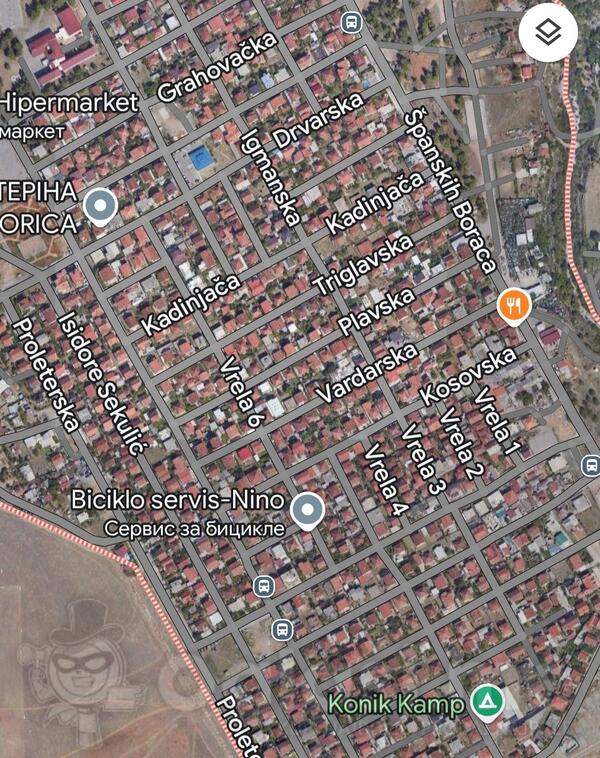The width and height of the screenshot is (600, 758).
Task: Select the grey pin beside ORICA label
Action: click(100, 206)
